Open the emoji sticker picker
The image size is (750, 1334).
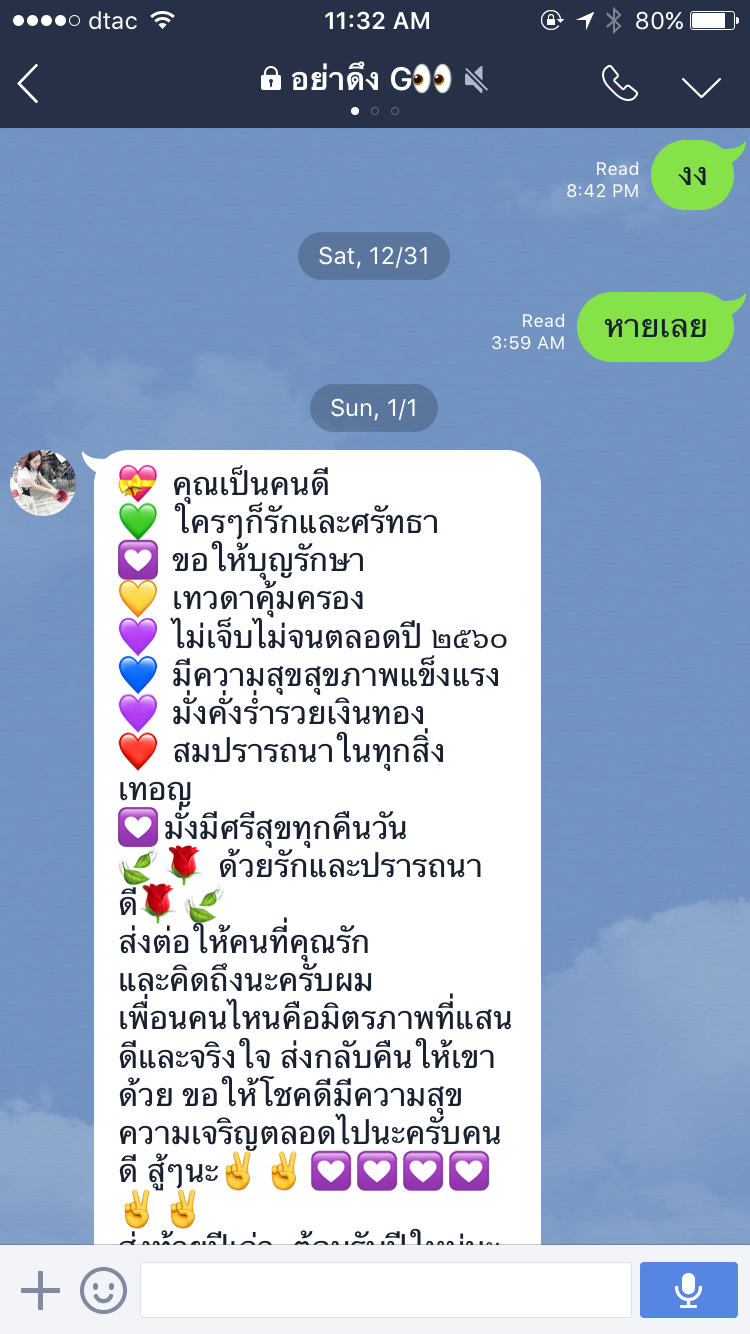(x=104, y=1290)
